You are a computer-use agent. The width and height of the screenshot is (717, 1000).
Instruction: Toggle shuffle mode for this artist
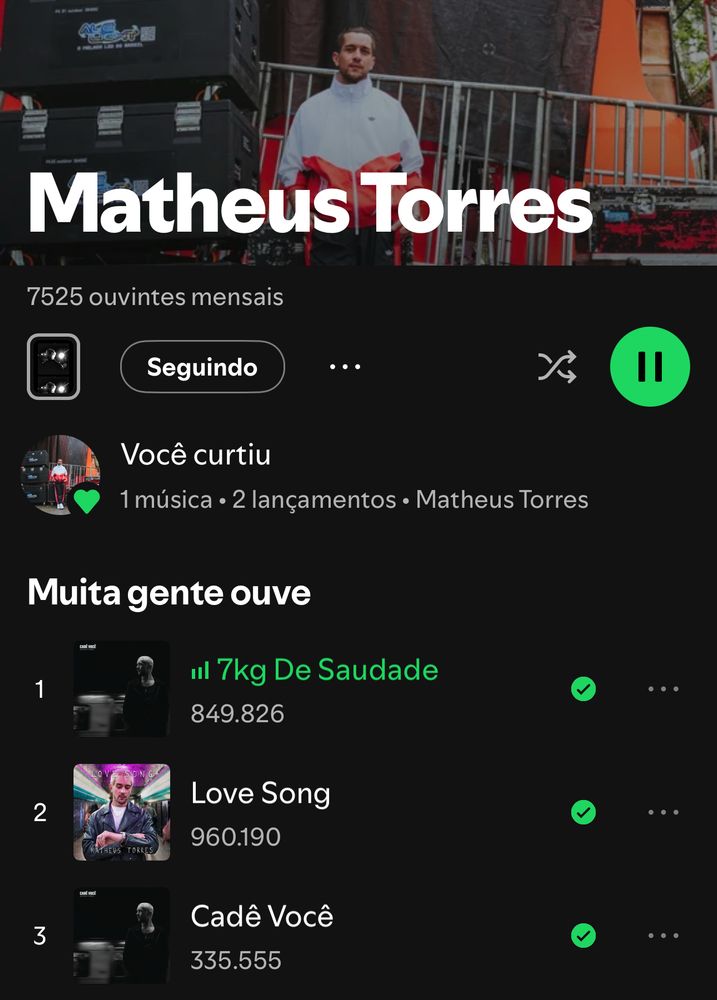pos(557,368)
